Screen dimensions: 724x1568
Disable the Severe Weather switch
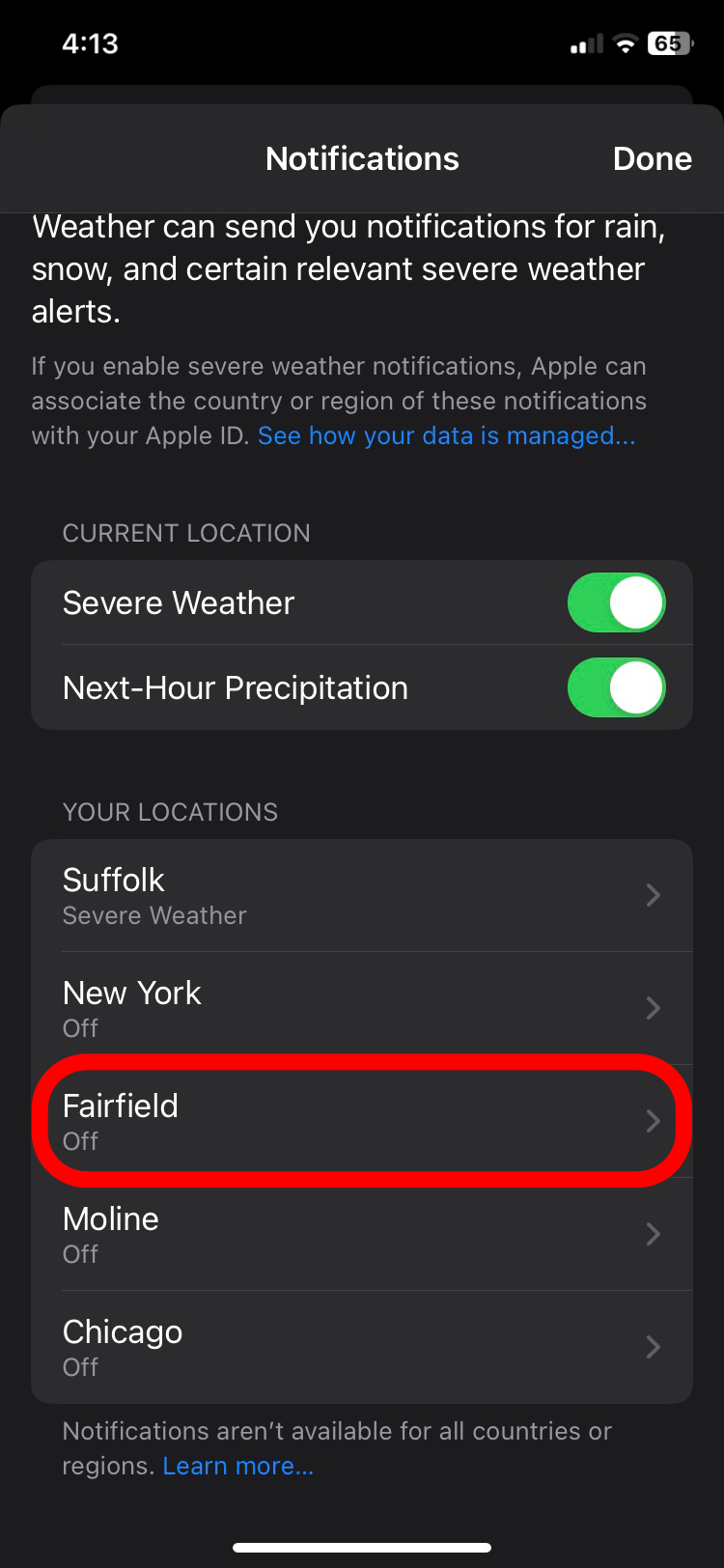click(617, 602)
